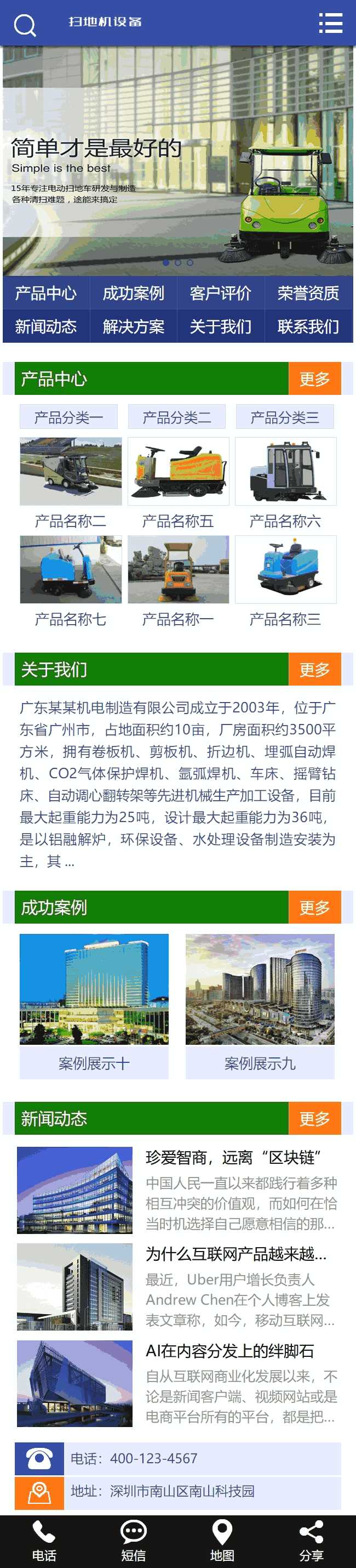Filter by 产品分类一
This screenshot has width=356, height=1568.
point(68,417)
